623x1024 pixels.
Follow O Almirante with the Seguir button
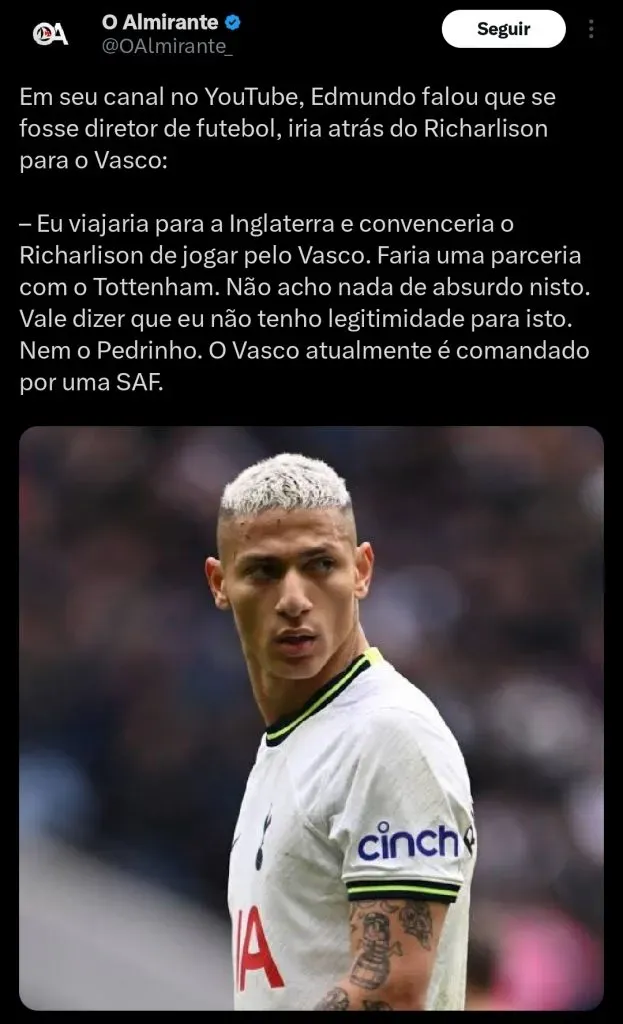[x=503, y=29]
